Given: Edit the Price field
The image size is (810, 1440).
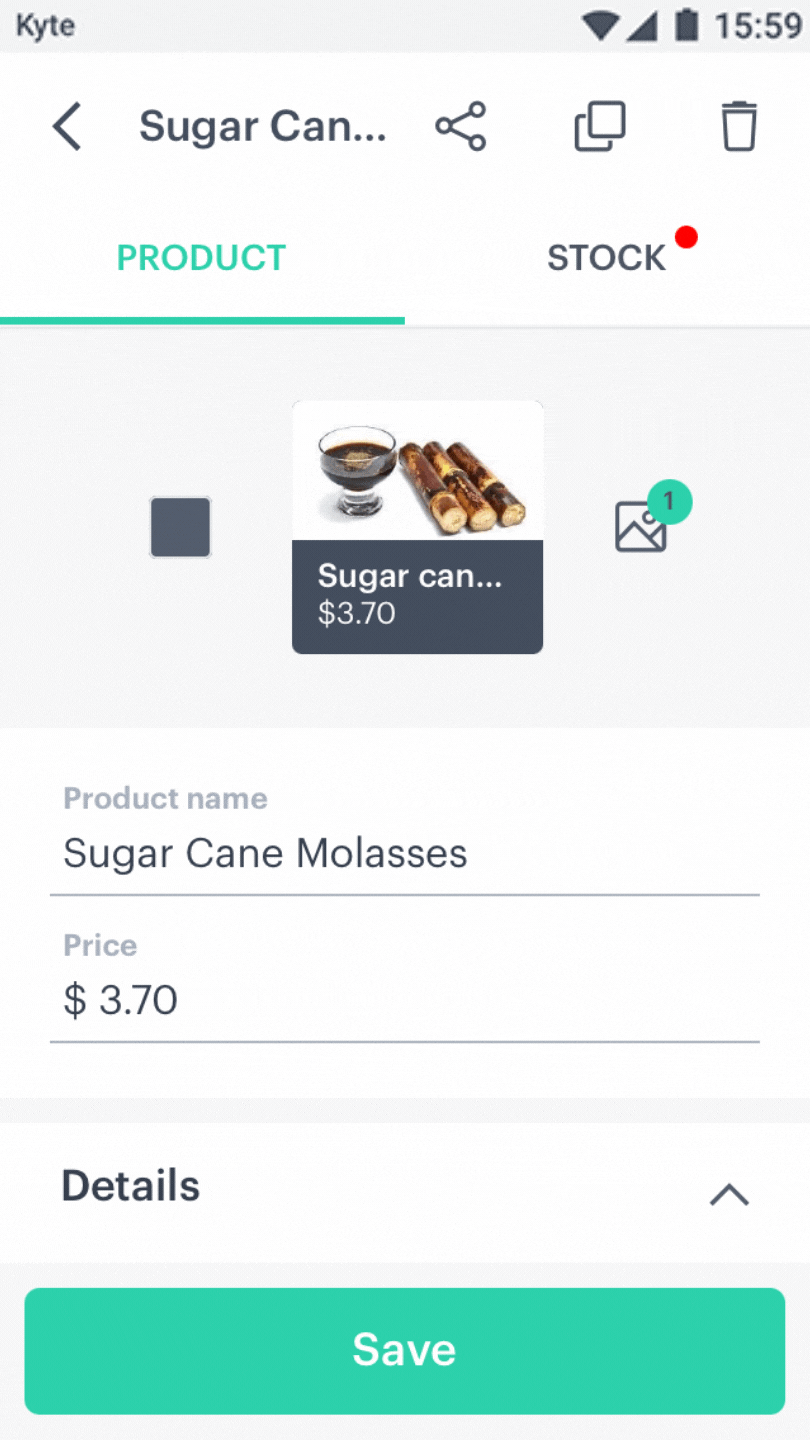Looking at the screenshot, I should [x=404, y=1000].
